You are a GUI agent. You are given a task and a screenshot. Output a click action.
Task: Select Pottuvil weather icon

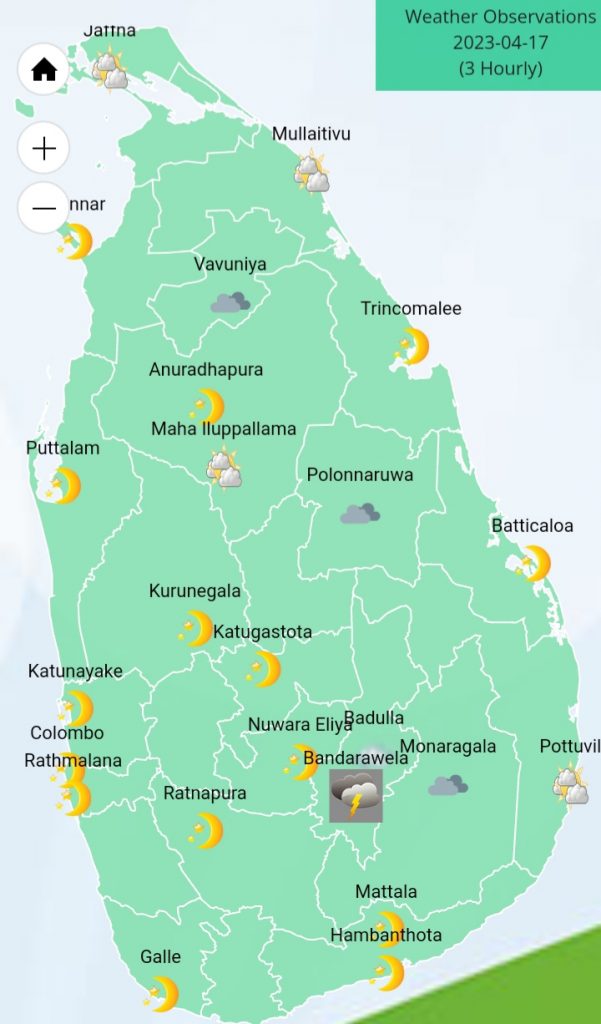571,785
